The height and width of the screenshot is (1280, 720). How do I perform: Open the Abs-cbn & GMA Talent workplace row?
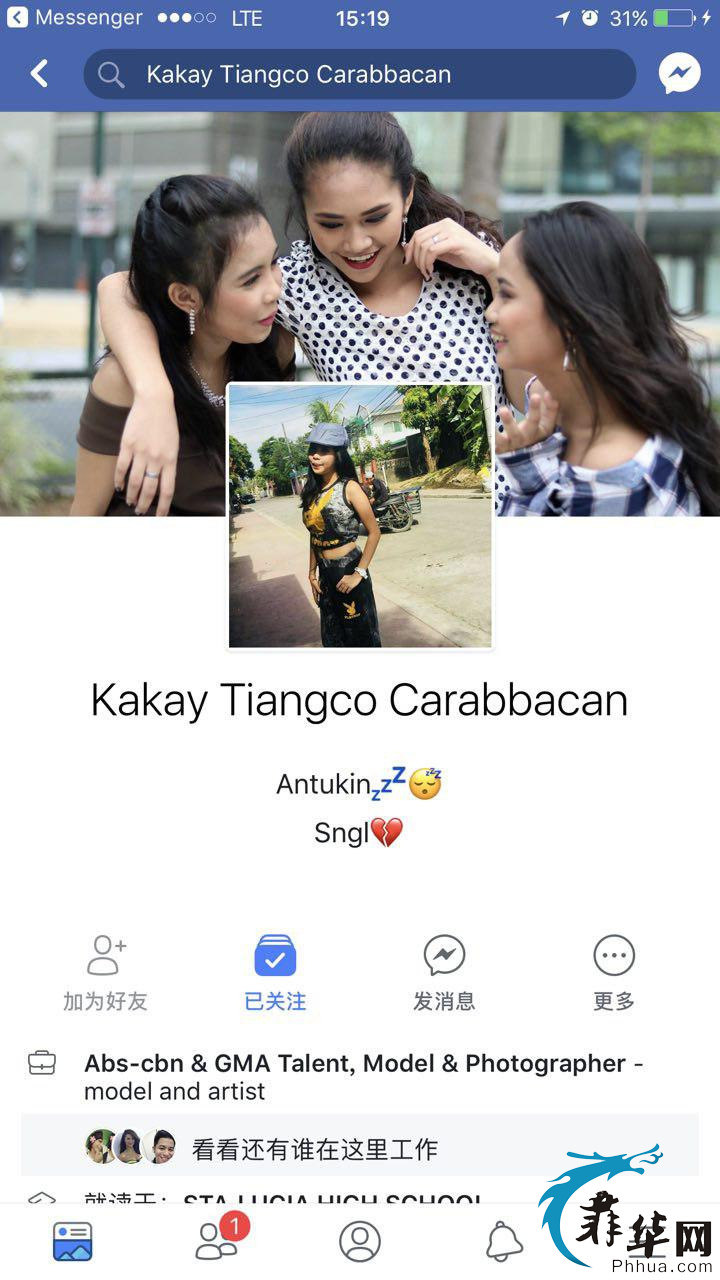[x=360, y=1076]
